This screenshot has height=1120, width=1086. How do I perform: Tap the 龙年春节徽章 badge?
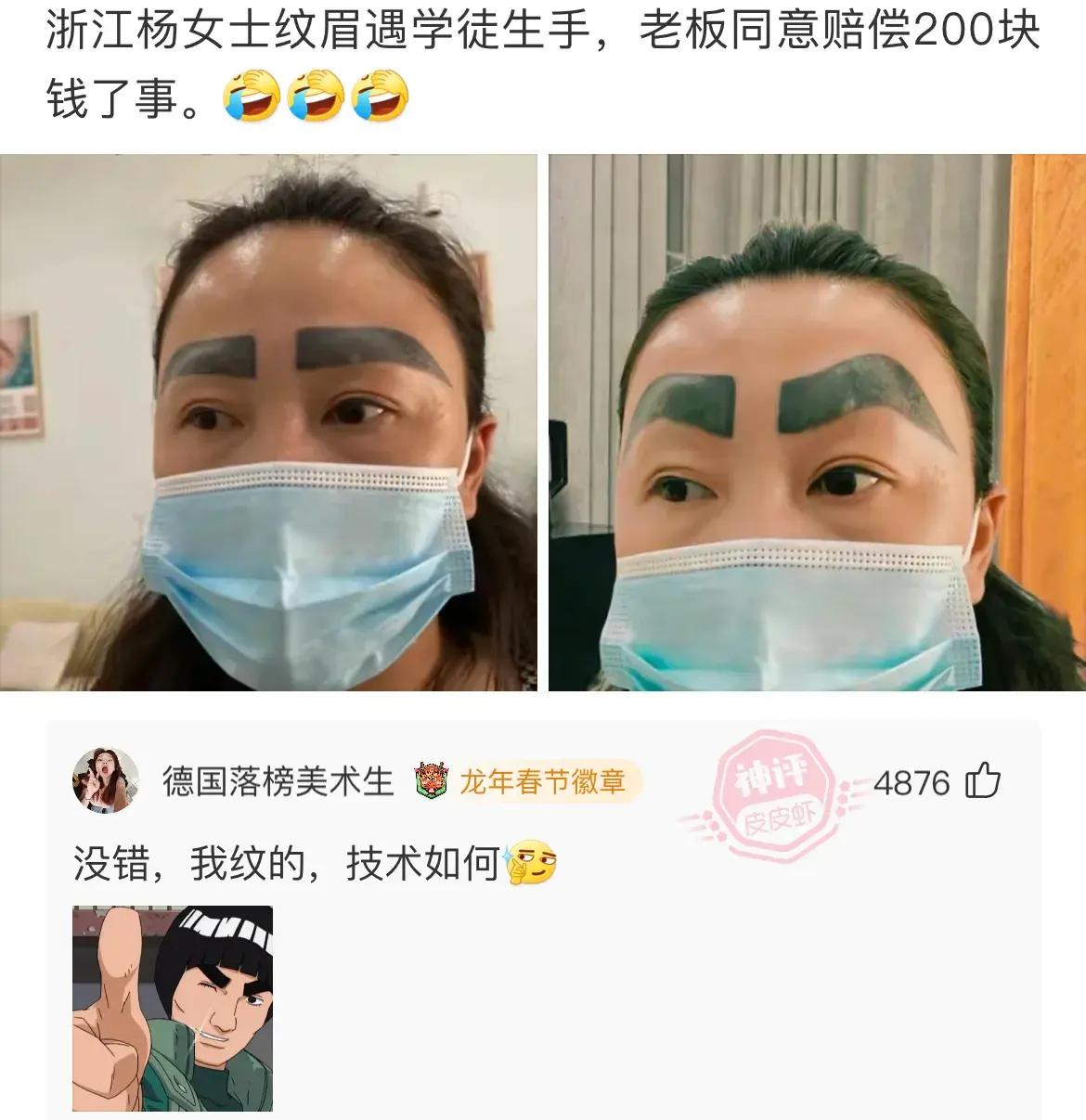[526, 781]
